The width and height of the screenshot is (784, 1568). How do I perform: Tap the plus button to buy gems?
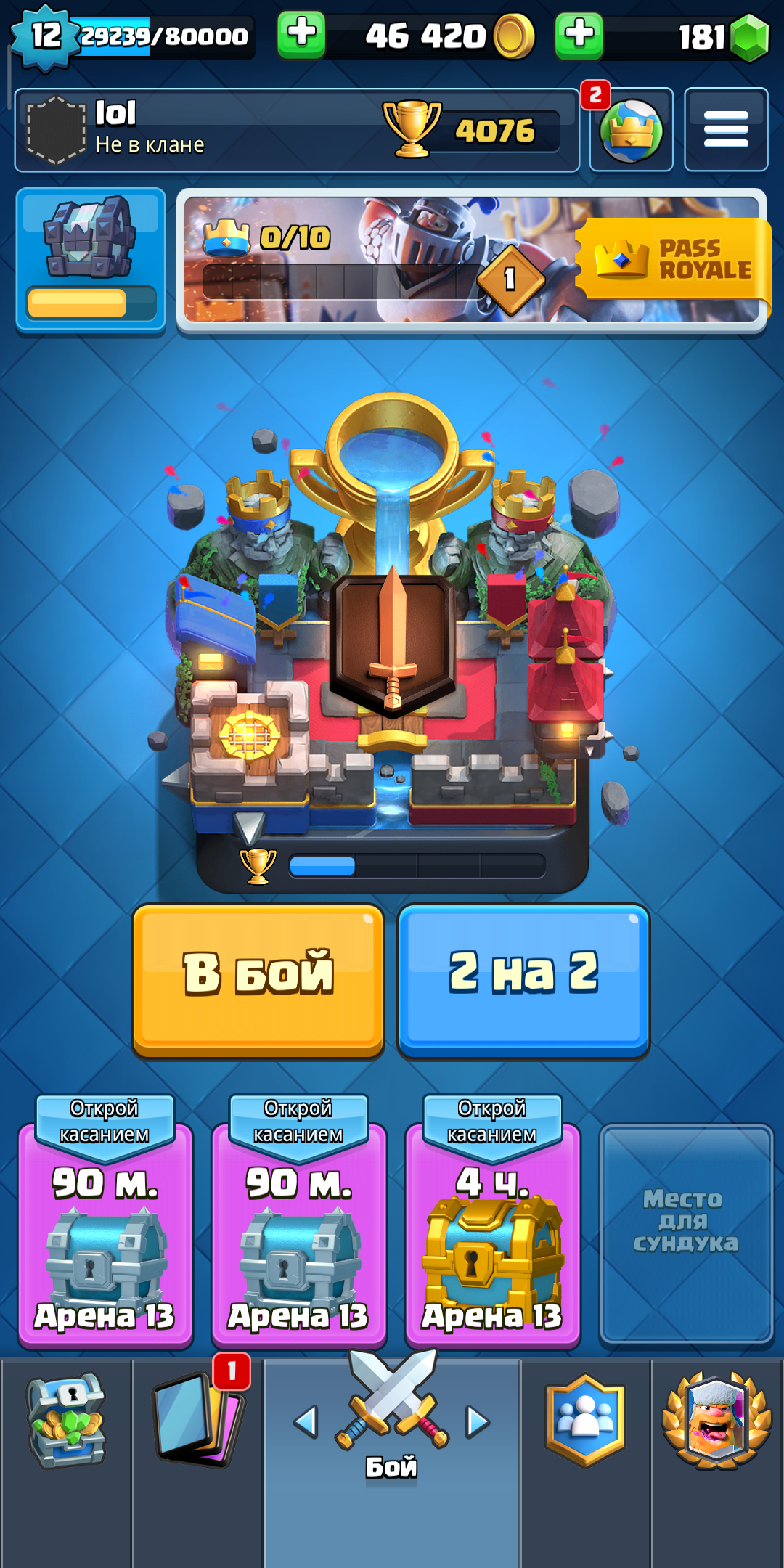coord(579,35)
